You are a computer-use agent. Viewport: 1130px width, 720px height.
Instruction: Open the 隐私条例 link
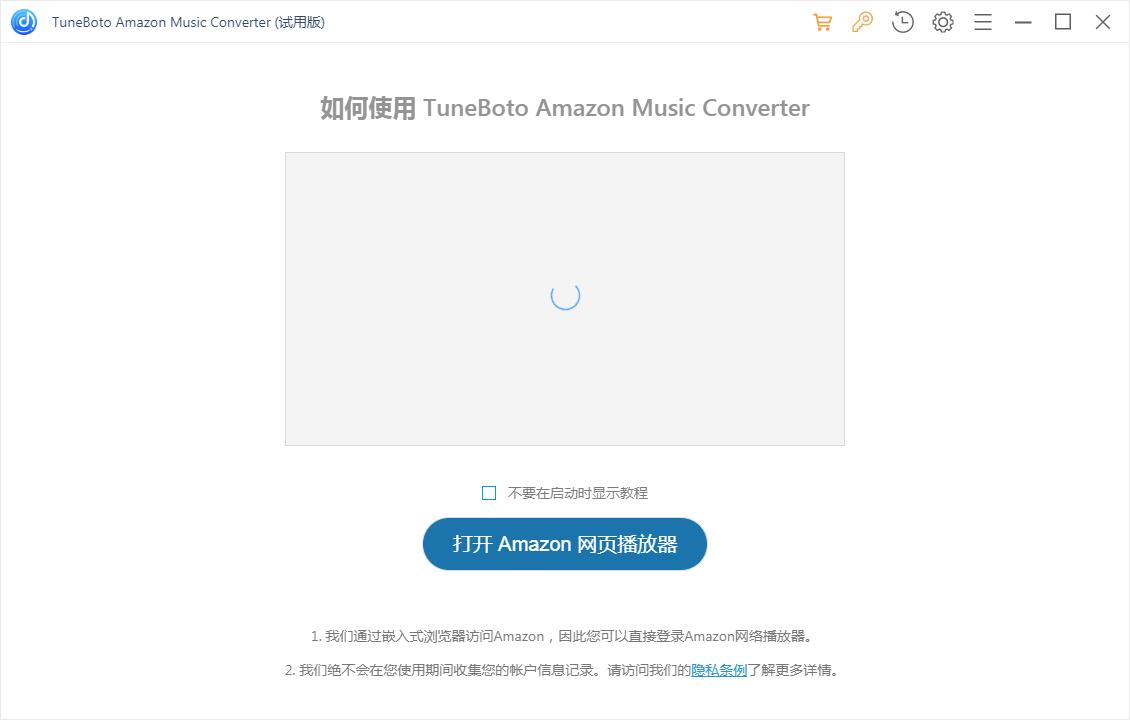(719, 670)
